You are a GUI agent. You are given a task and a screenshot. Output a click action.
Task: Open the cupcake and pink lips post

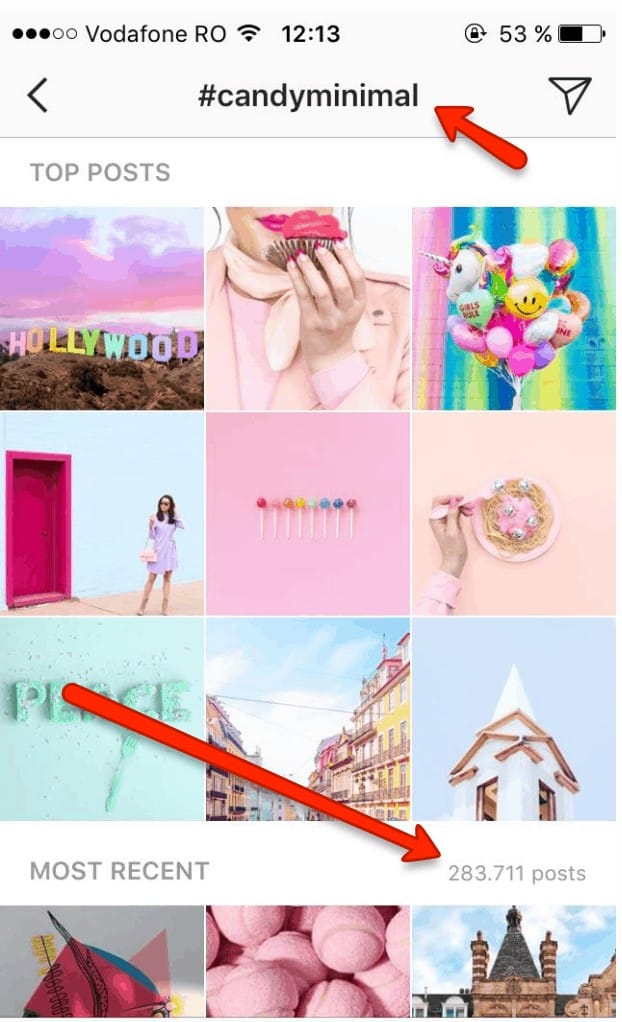[308, 308]
